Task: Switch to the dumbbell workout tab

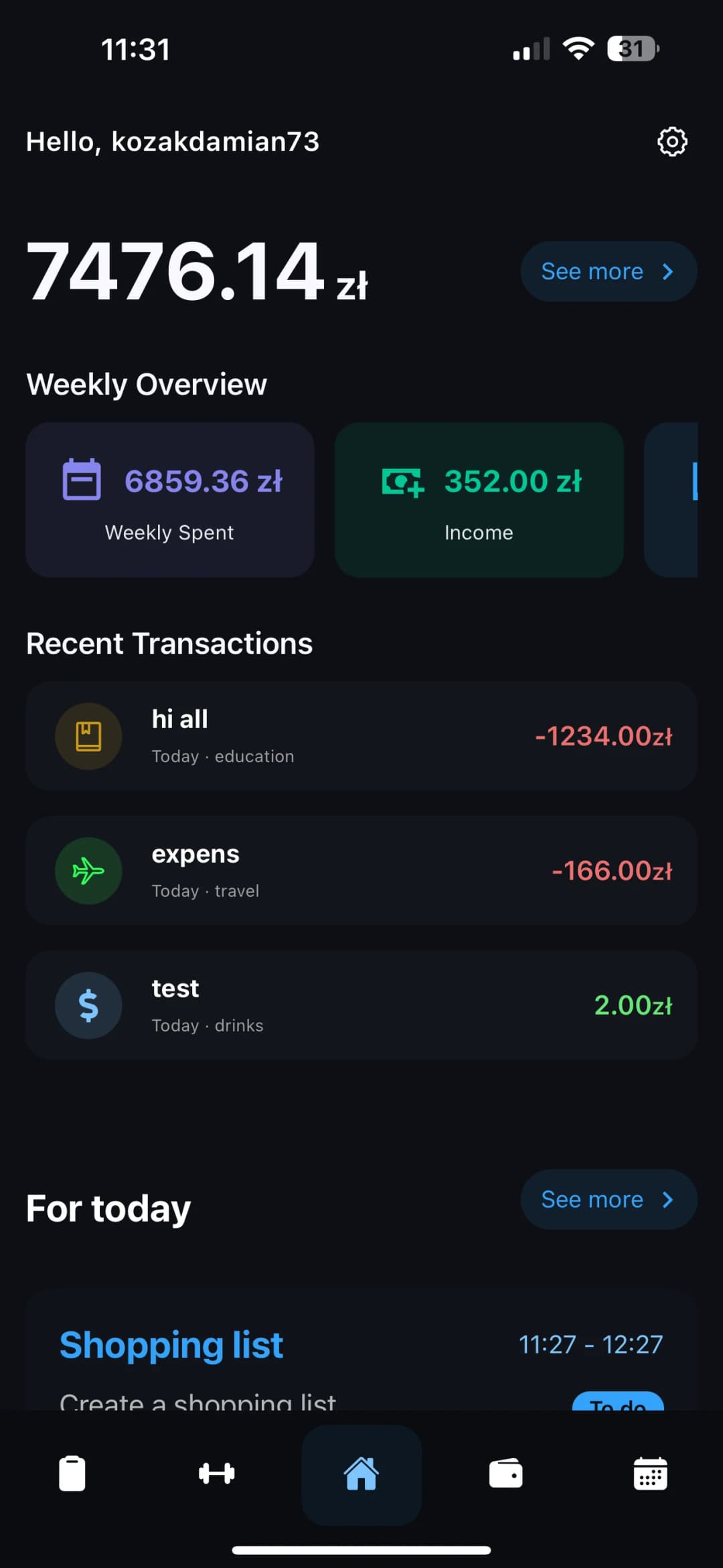Action: [217, 1474]
